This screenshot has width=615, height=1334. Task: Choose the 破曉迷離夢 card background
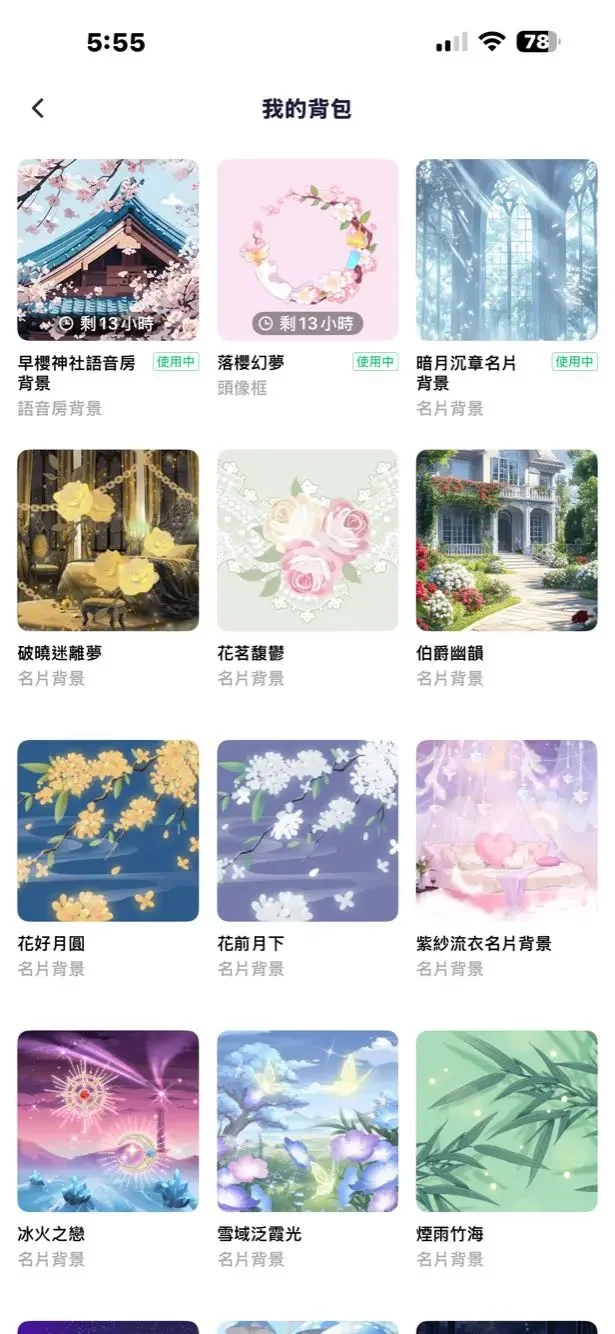(x=108, y=540)
